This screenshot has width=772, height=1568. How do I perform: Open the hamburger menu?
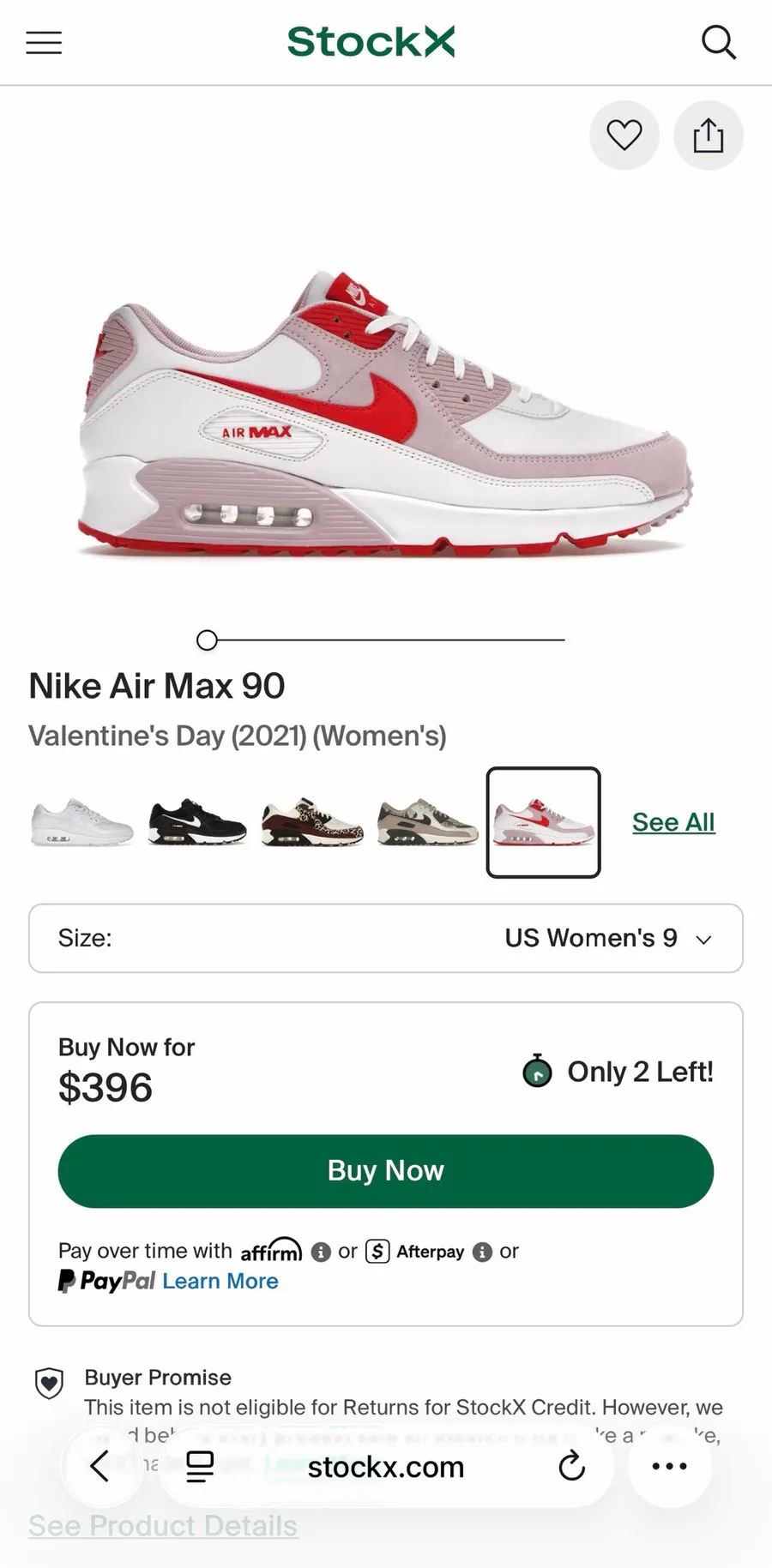point(44,43)
